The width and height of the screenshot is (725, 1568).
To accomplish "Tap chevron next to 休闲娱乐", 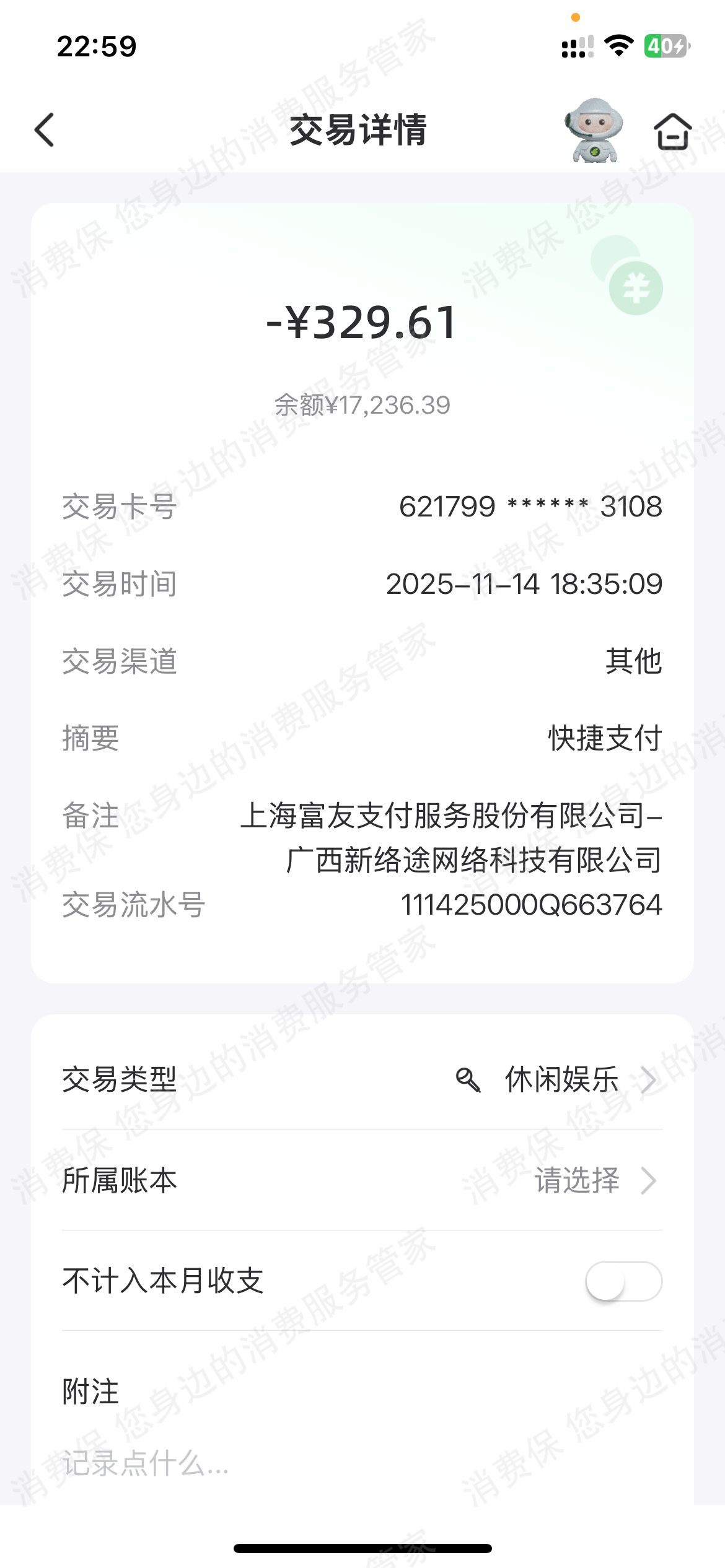I will 648,1080.
